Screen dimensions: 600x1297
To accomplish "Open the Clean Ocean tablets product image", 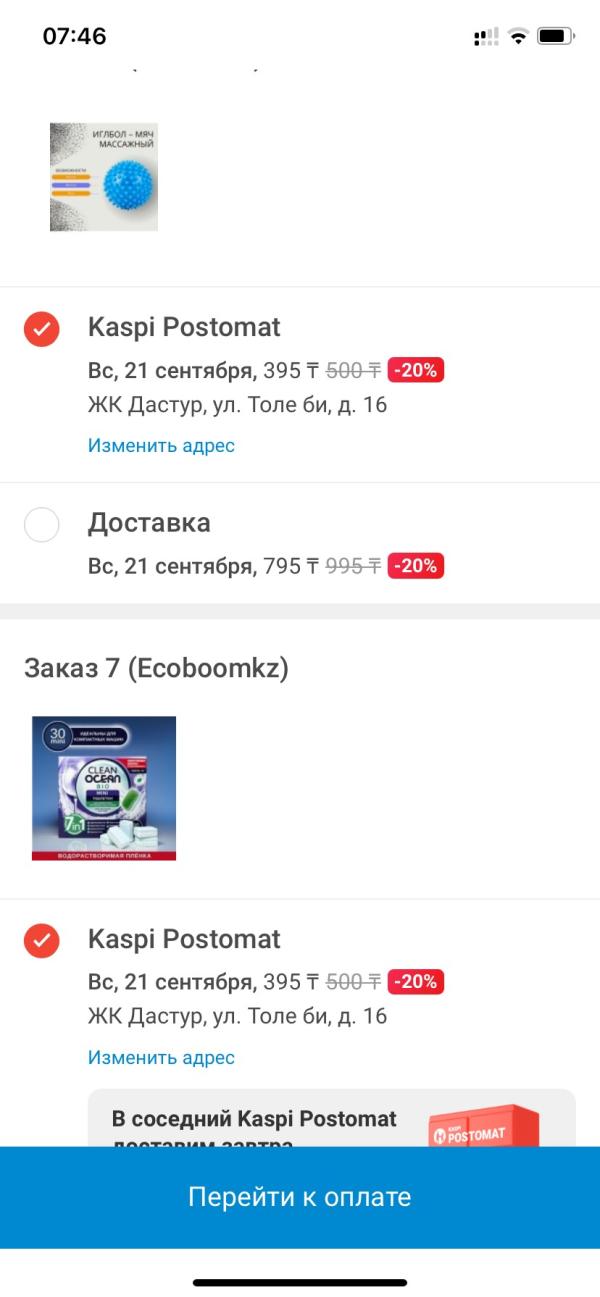I will [x=104, y=788].
